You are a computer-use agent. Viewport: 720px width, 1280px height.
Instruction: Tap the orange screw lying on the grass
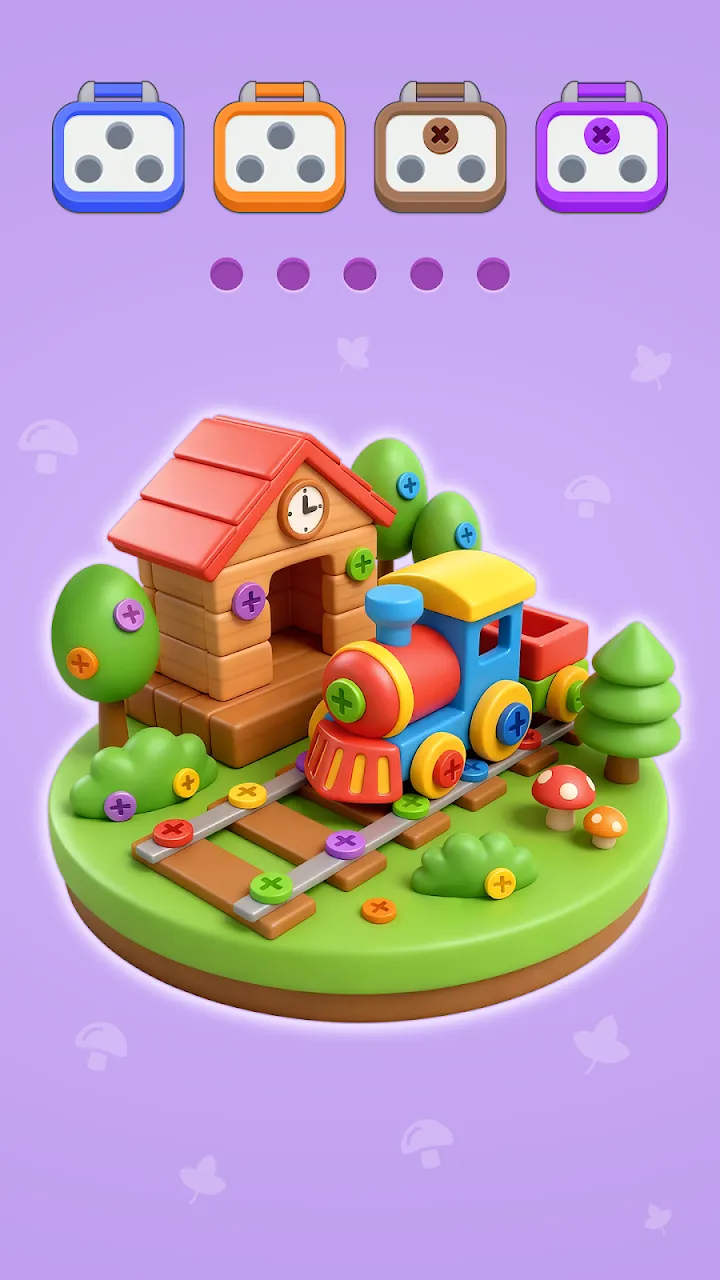[379, 910]
